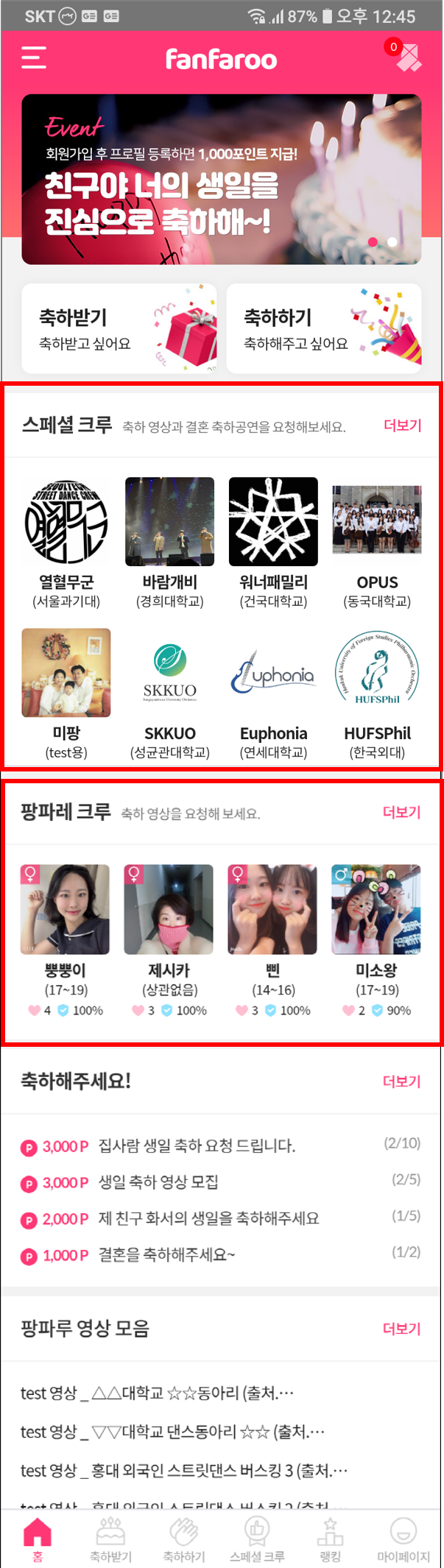Open the 집사람 생일 축하 요청 드립니다 request
444x1568 pixels.
(197, 1145)
